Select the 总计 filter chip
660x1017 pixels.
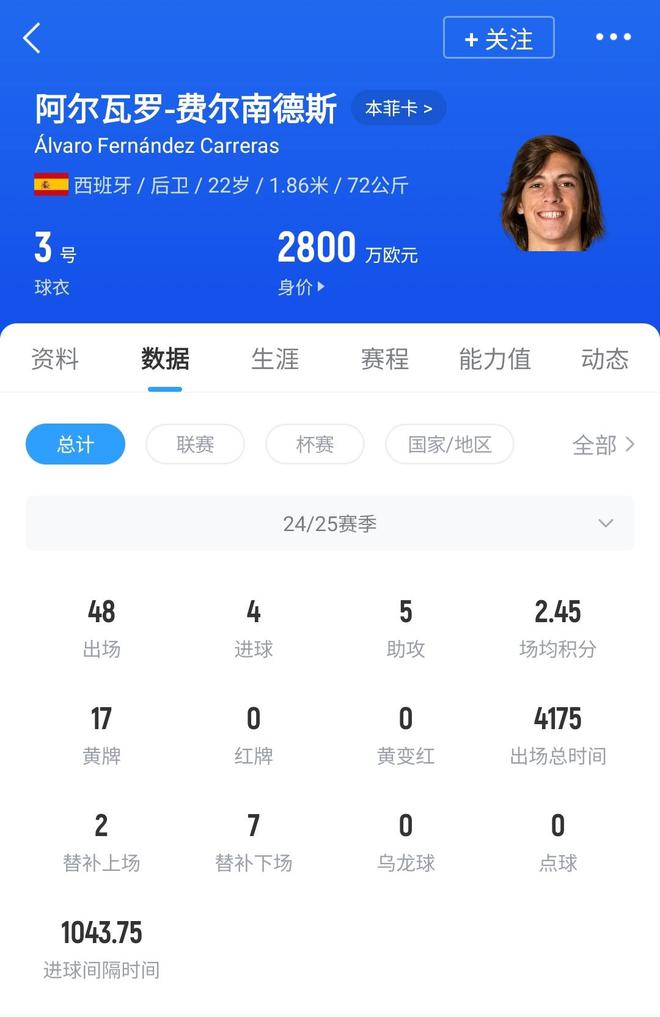pyautogui.click(x=75, y=444)
